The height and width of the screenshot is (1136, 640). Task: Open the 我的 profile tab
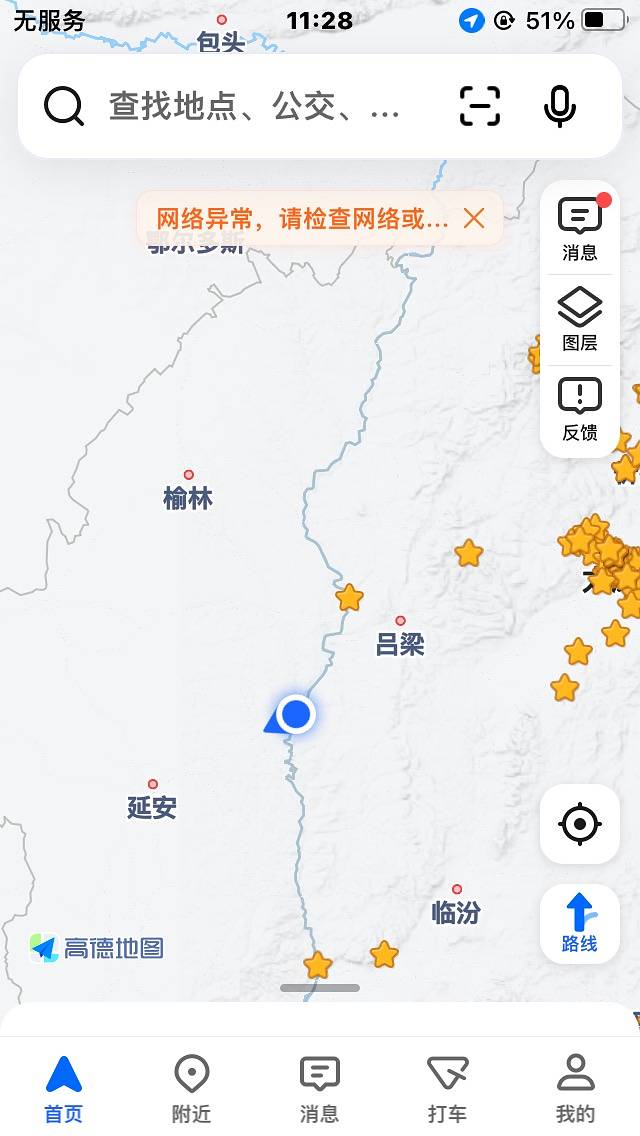(575, 1089)
